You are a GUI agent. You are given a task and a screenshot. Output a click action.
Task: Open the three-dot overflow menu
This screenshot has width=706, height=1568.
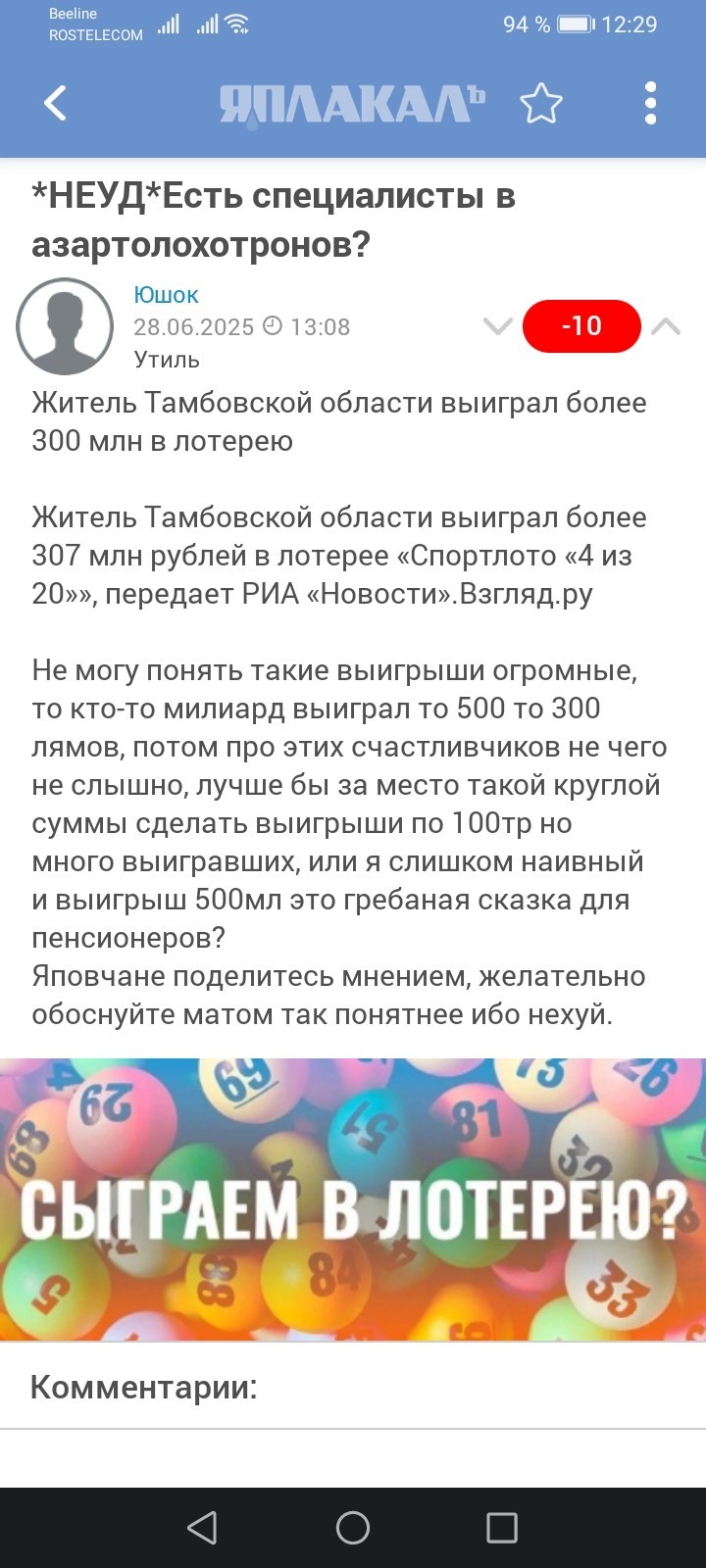[650, 103]
